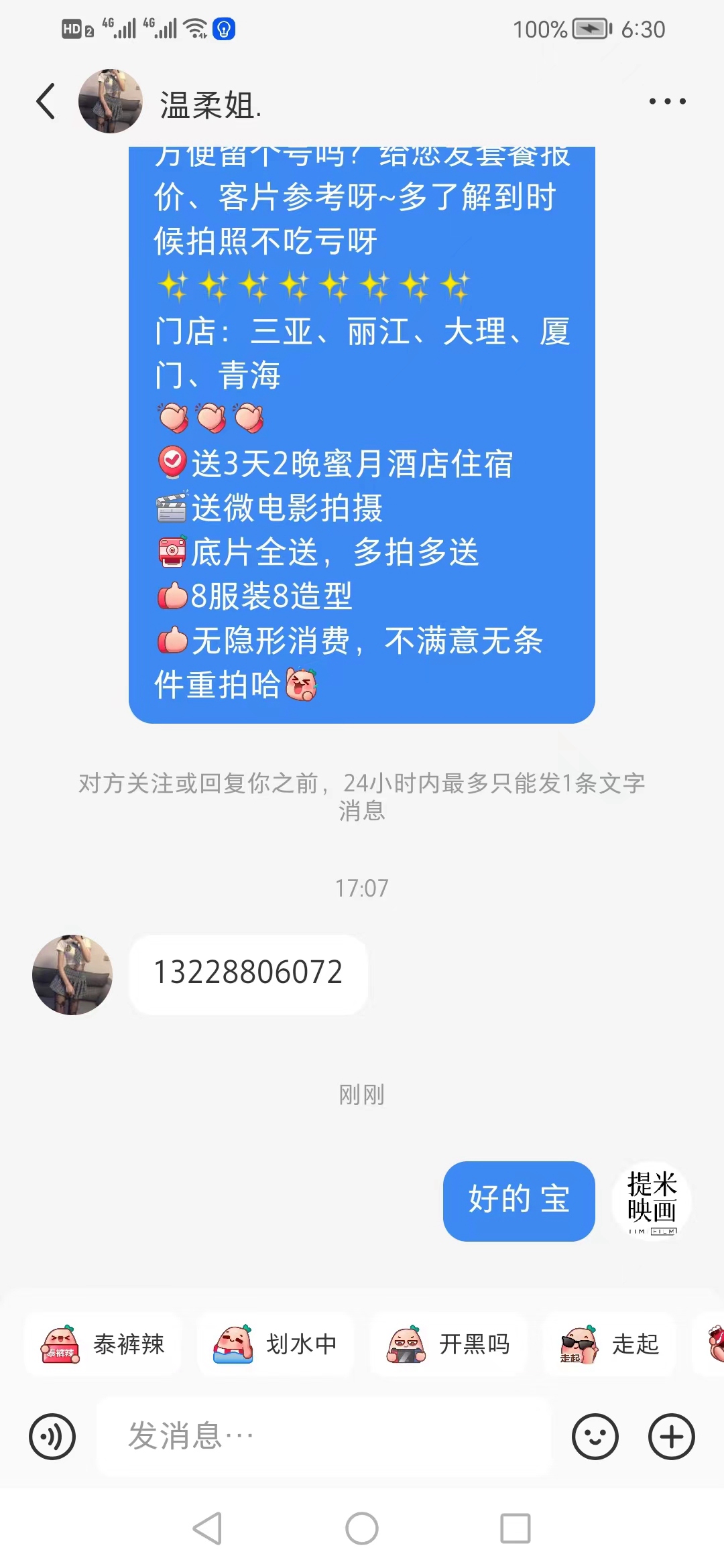This screenshot has height=1568, width=724.
Task: Tap the phone number message 13228806072
Action: pyautogui.click(x=248, y=974)
